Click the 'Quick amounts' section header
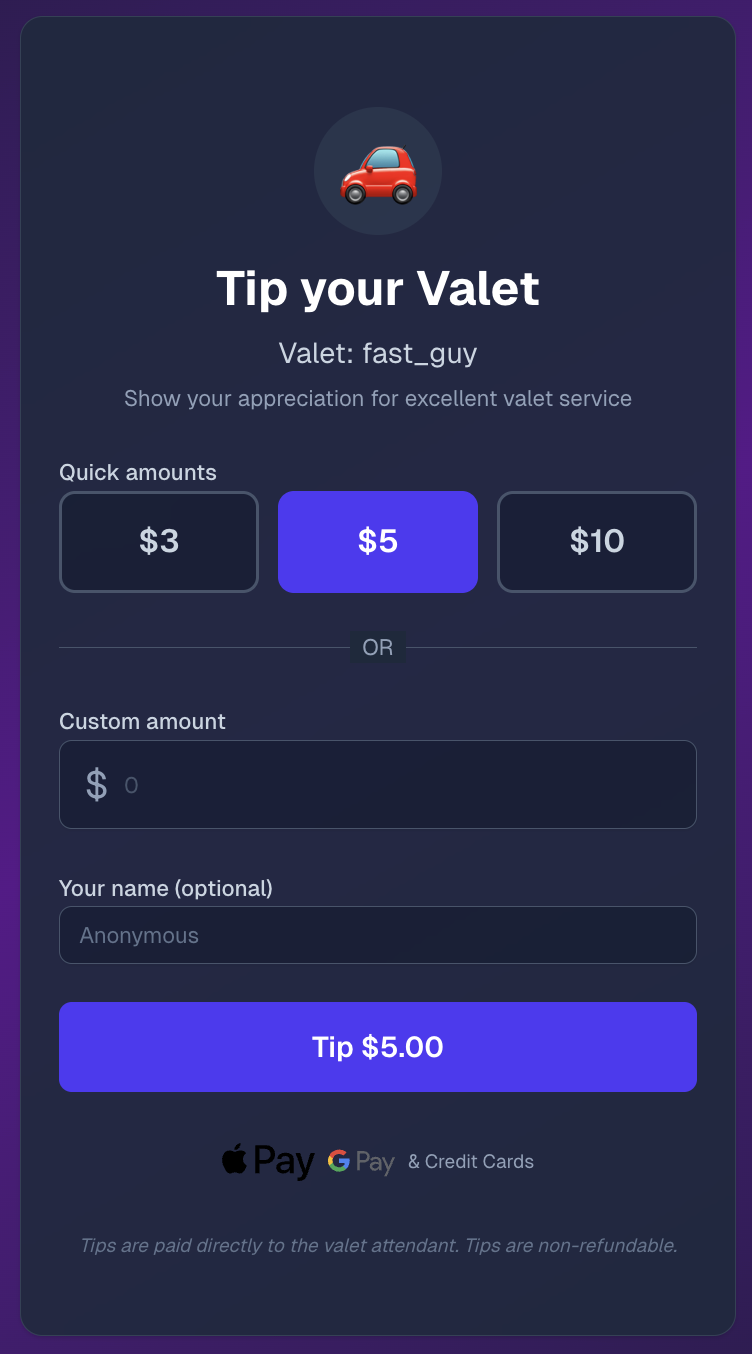Image resolution: width=752 pixels, height=1354 pixels. (x=138, y=471)
